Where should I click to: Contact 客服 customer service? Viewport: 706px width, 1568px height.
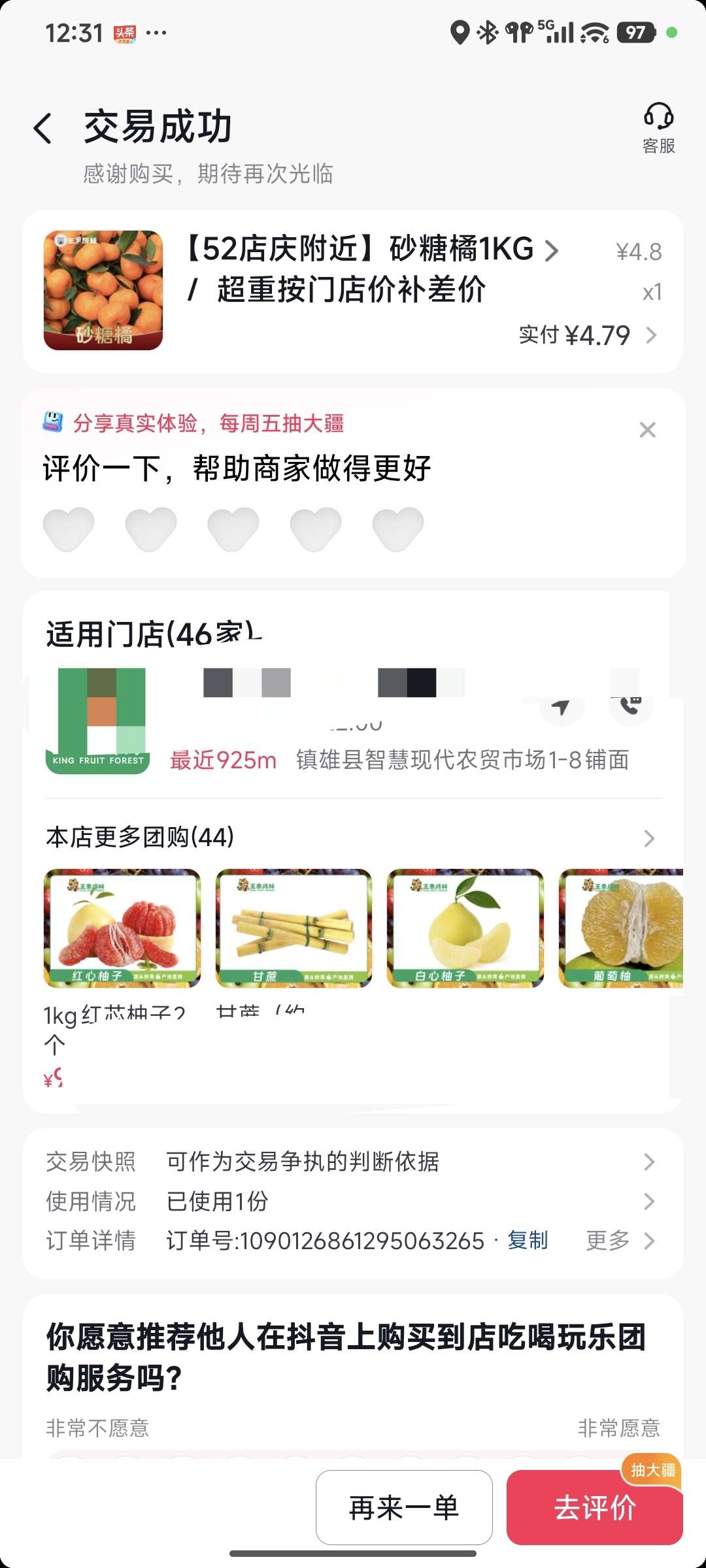[658, 128]
